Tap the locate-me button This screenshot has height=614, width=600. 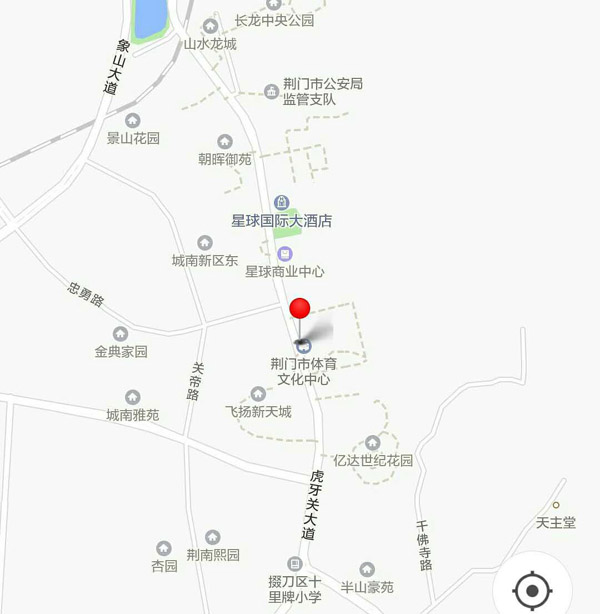click(532, 590)
